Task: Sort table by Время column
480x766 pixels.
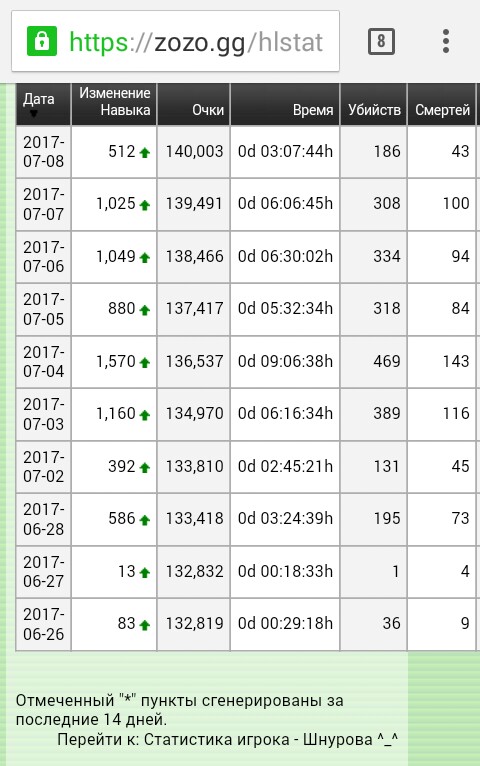Action: coord(313,110)
